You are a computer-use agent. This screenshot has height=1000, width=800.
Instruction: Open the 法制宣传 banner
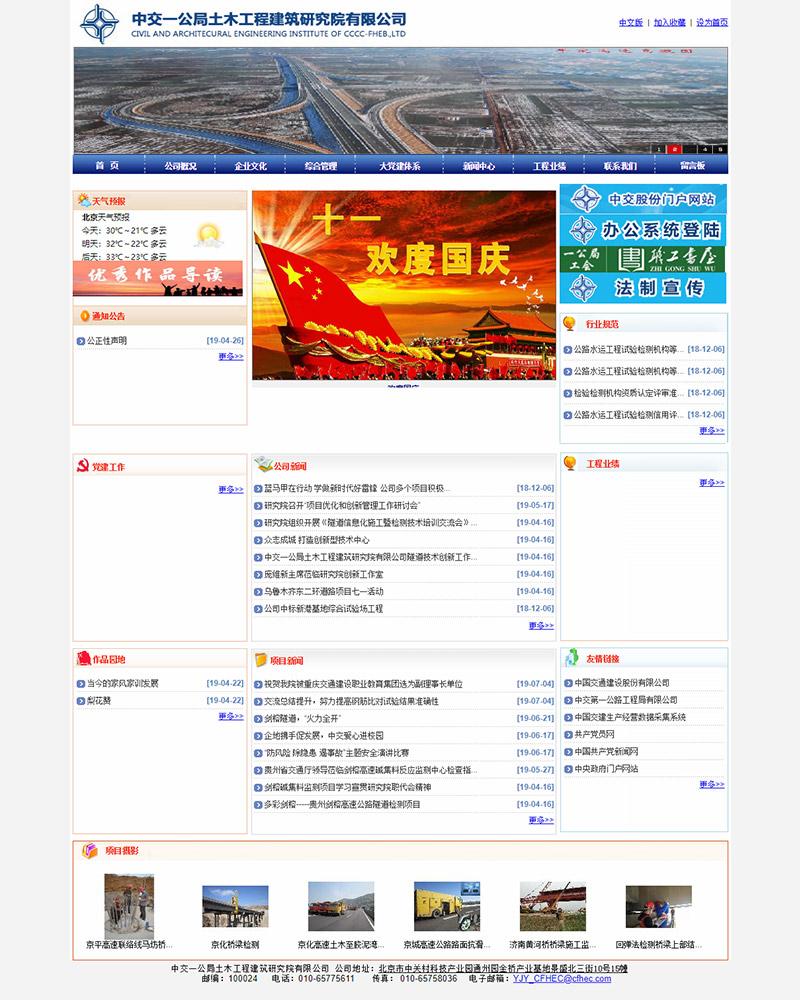pyautogui.click(x=643, y=289)
